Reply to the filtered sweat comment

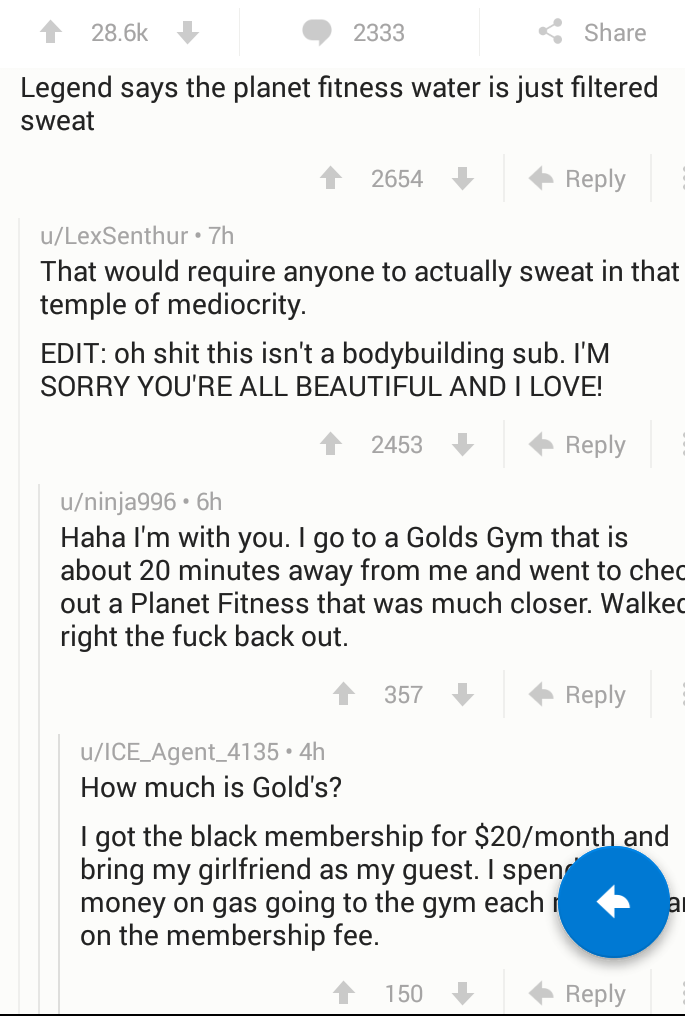[577, 179]
